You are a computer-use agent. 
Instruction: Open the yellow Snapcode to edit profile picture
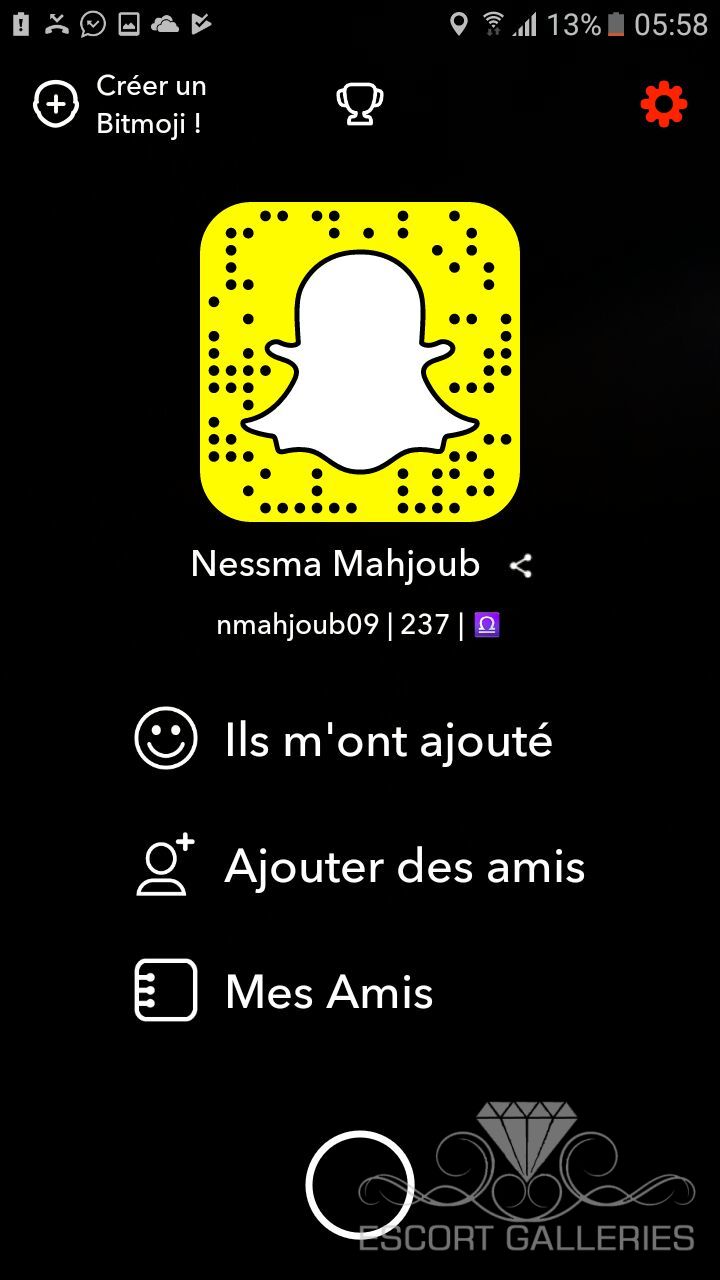pyautogui.click(x=360, y=362)
